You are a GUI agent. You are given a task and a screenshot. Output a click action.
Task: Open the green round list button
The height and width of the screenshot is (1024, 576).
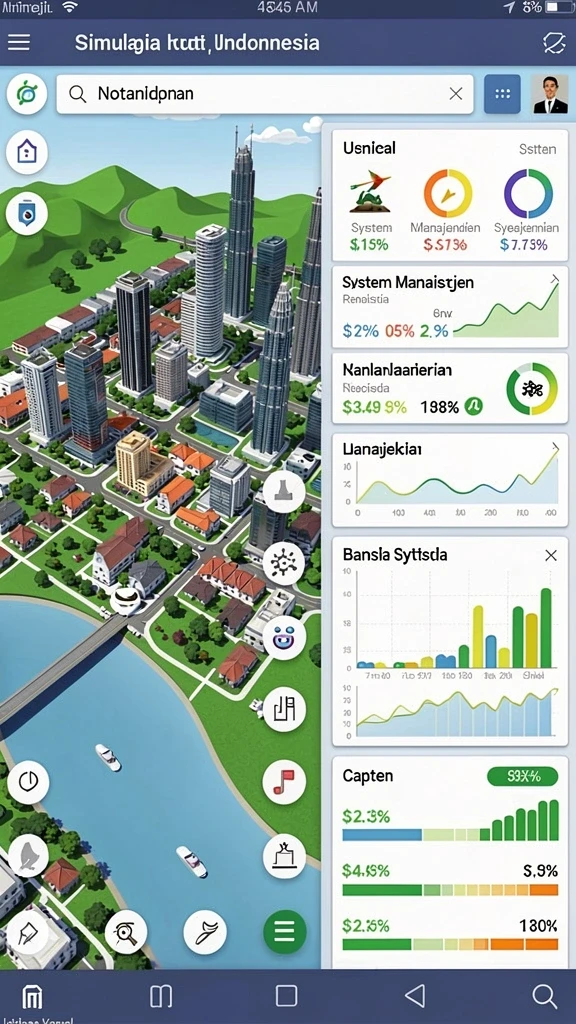coord(284,931)
